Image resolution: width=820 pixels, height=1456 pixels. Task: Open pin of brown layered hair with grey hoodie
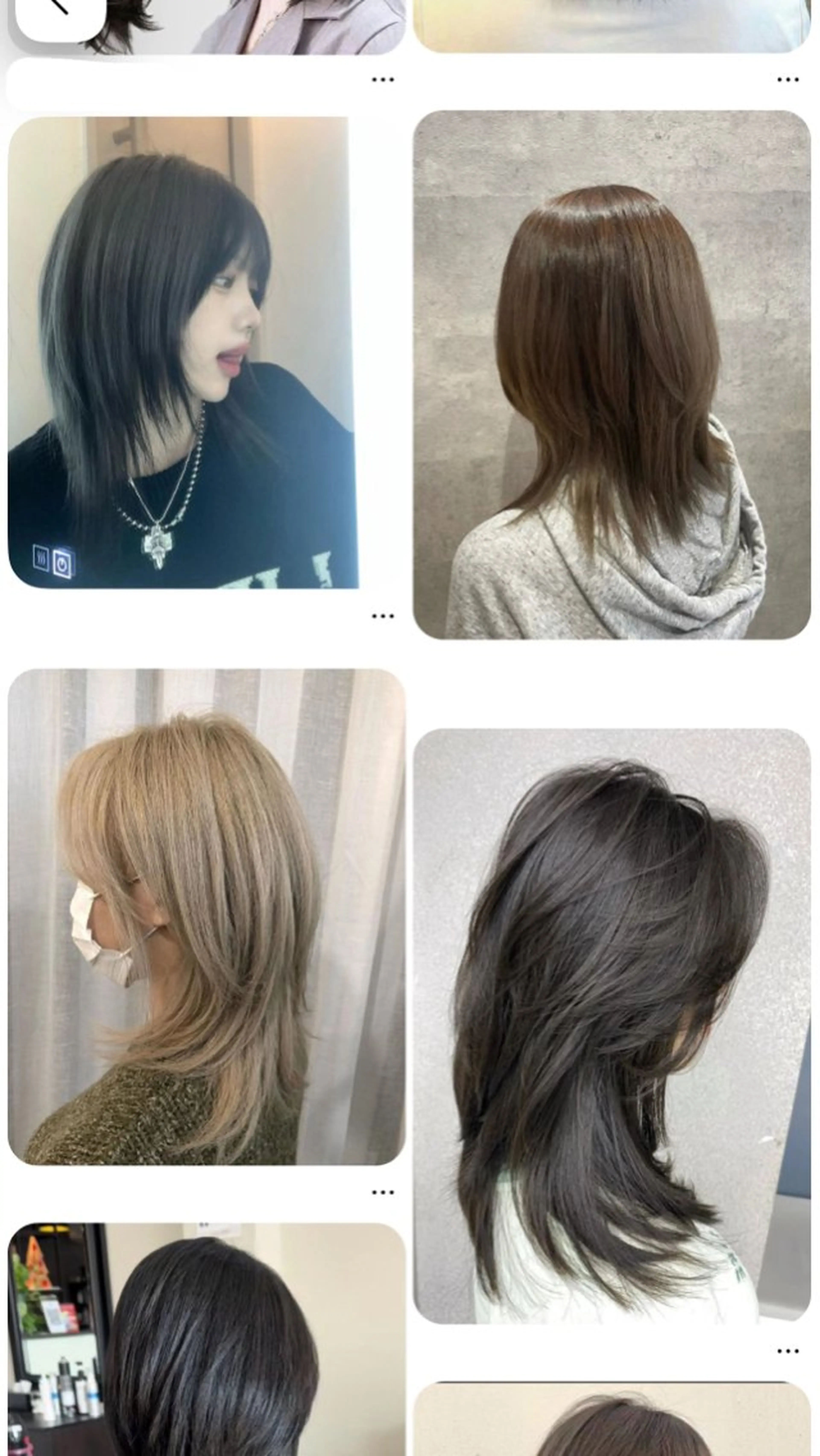(x=611, y=374)
